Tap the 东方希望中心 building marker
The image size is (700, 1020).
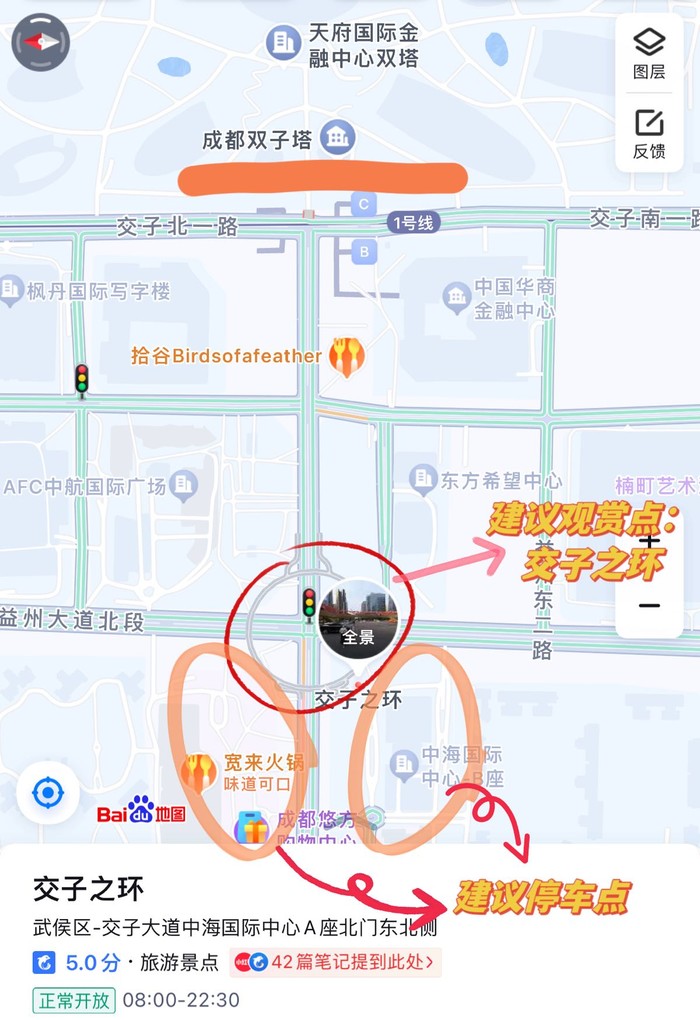pos(424,479)
